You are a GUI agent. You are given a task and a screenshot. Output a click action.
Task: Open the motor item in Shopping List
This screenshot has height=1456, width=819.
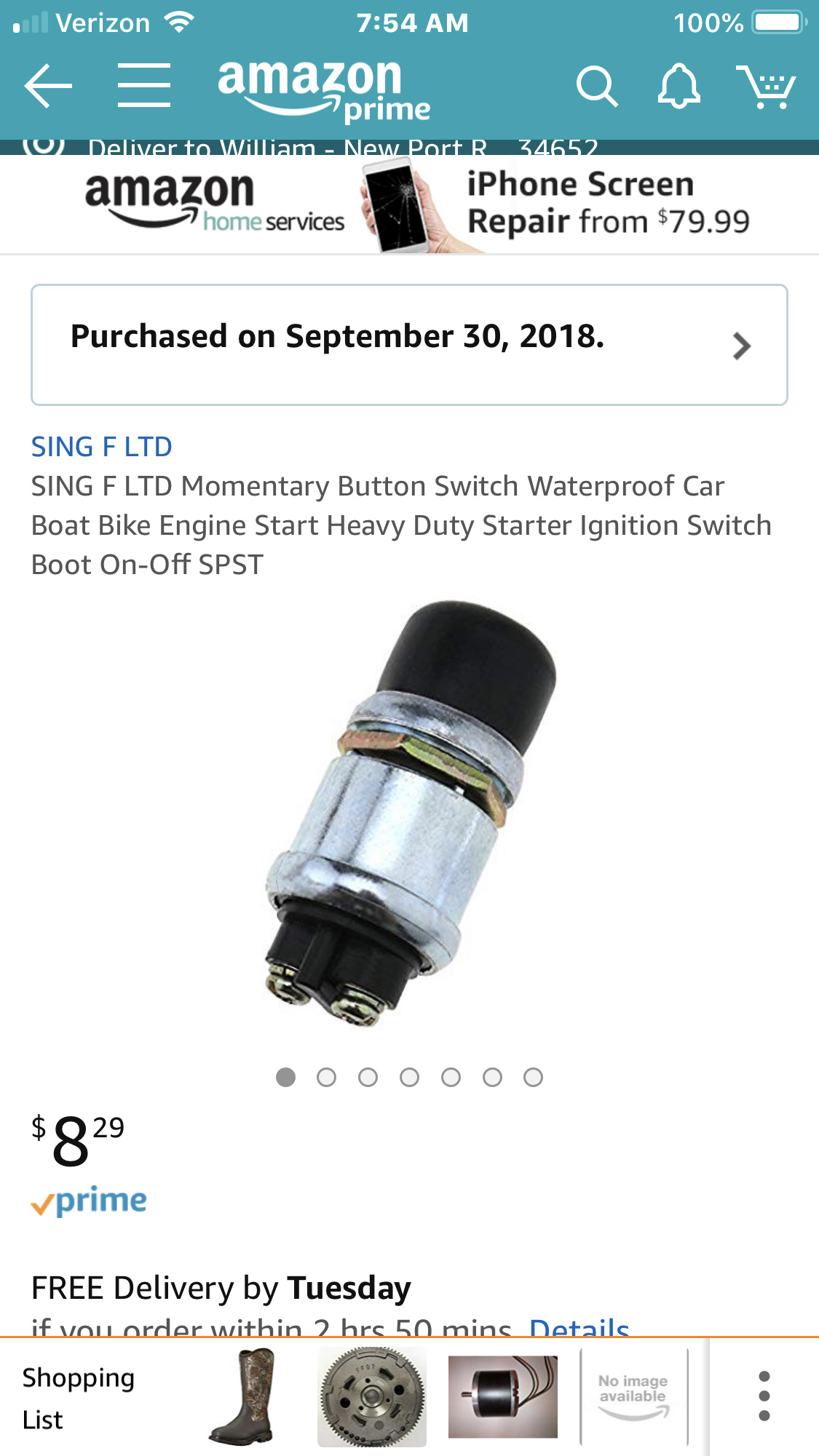[502, 1397]
